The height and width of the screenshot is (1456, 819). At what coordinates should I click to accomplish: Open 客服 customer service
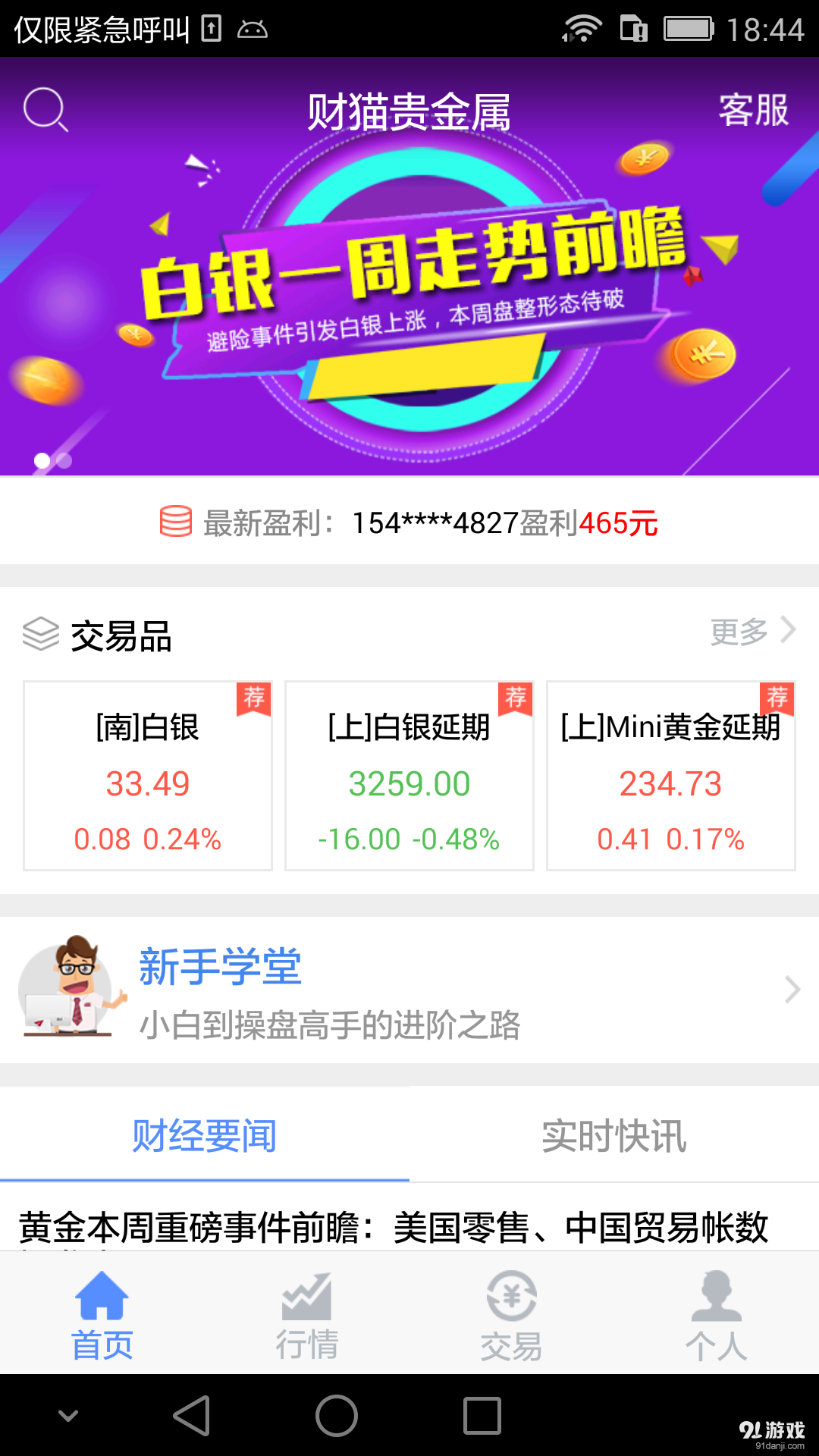tap(755, 110)
